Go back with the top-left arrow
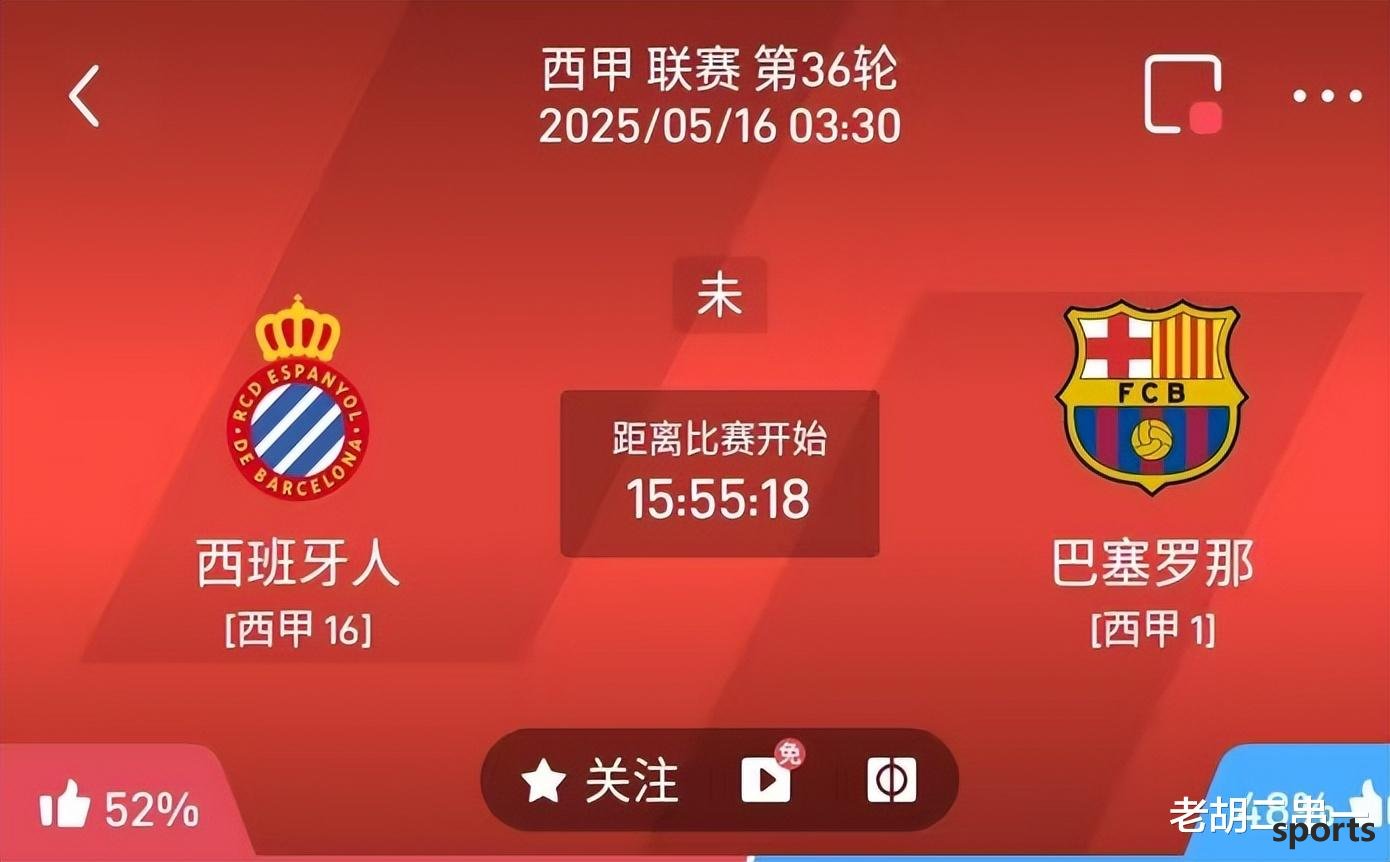Viewport: 1390px width, 862px height. [84, 96]
